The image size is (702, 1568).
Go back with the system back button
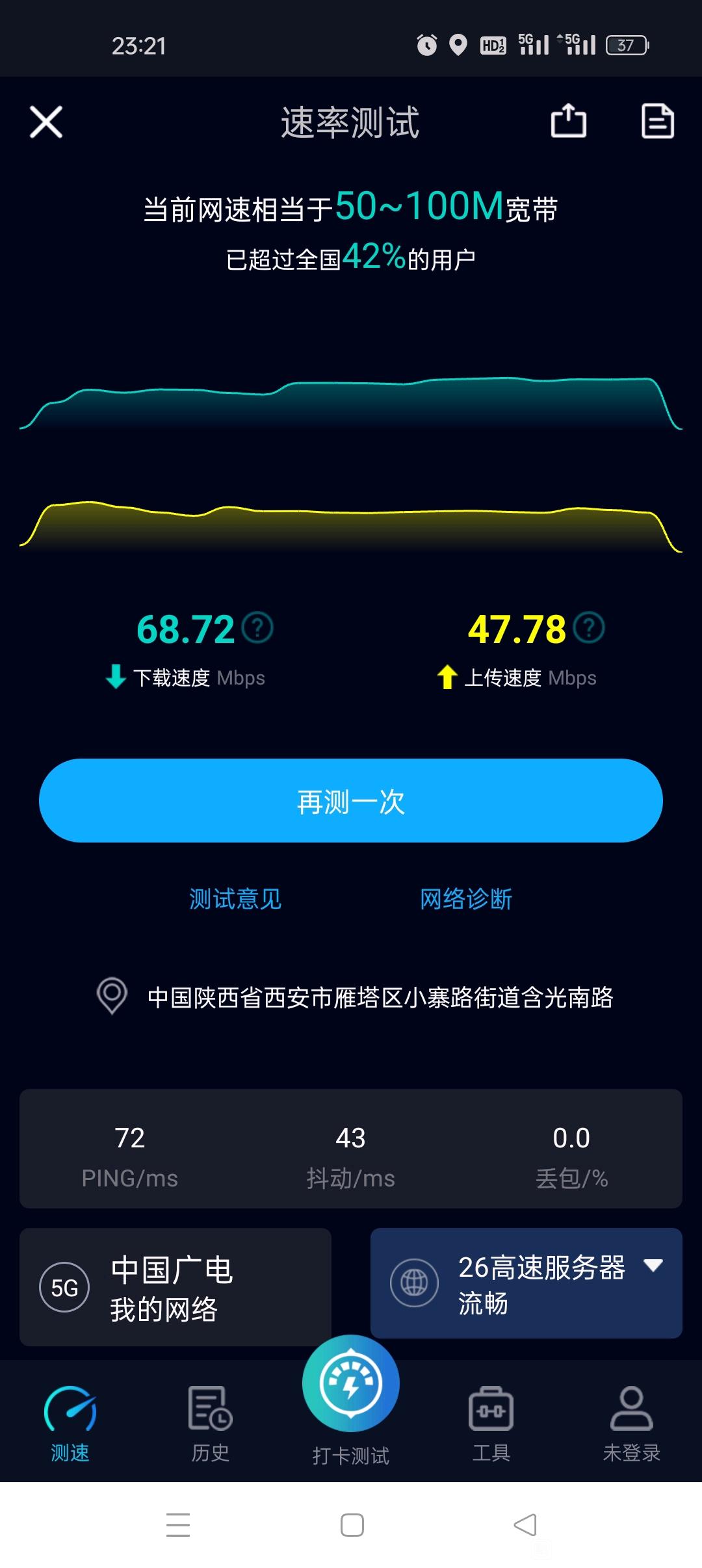coord(525,1525)
